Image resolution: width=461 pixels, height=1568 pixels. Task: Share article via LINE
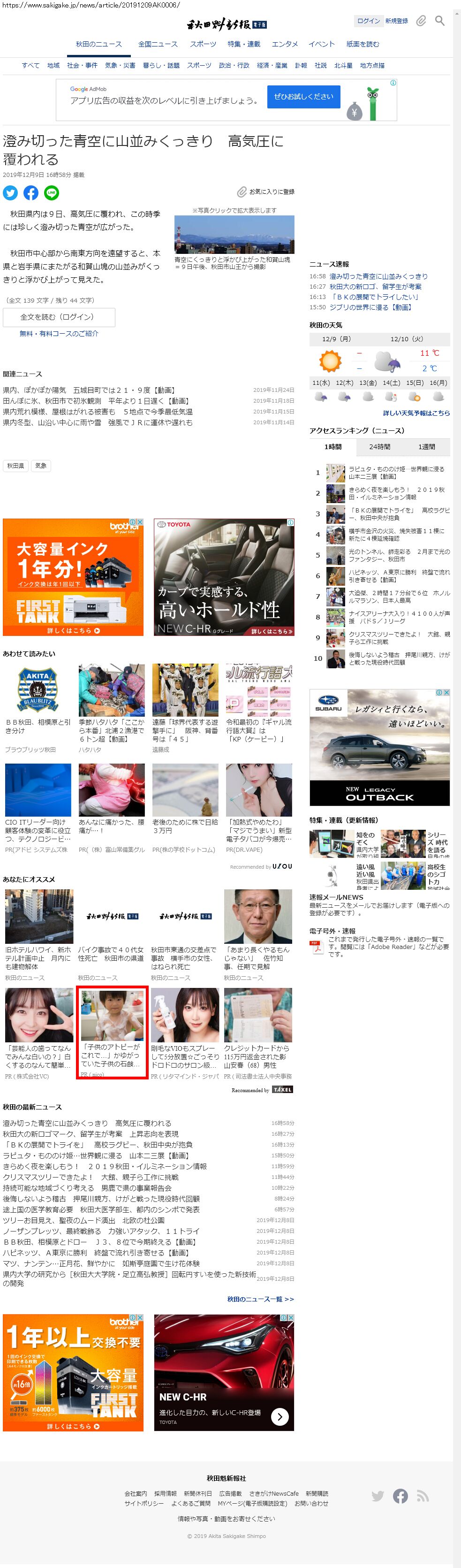52,193
